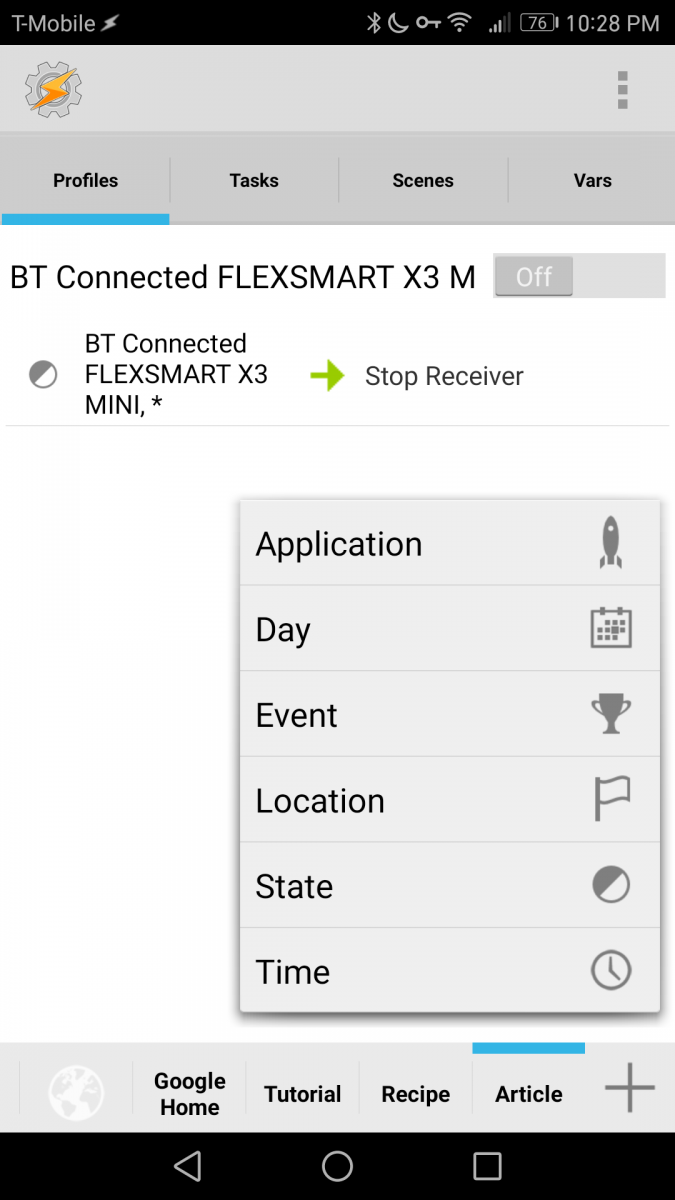
Task: Choose Event from the context menu
Action: 449,715
